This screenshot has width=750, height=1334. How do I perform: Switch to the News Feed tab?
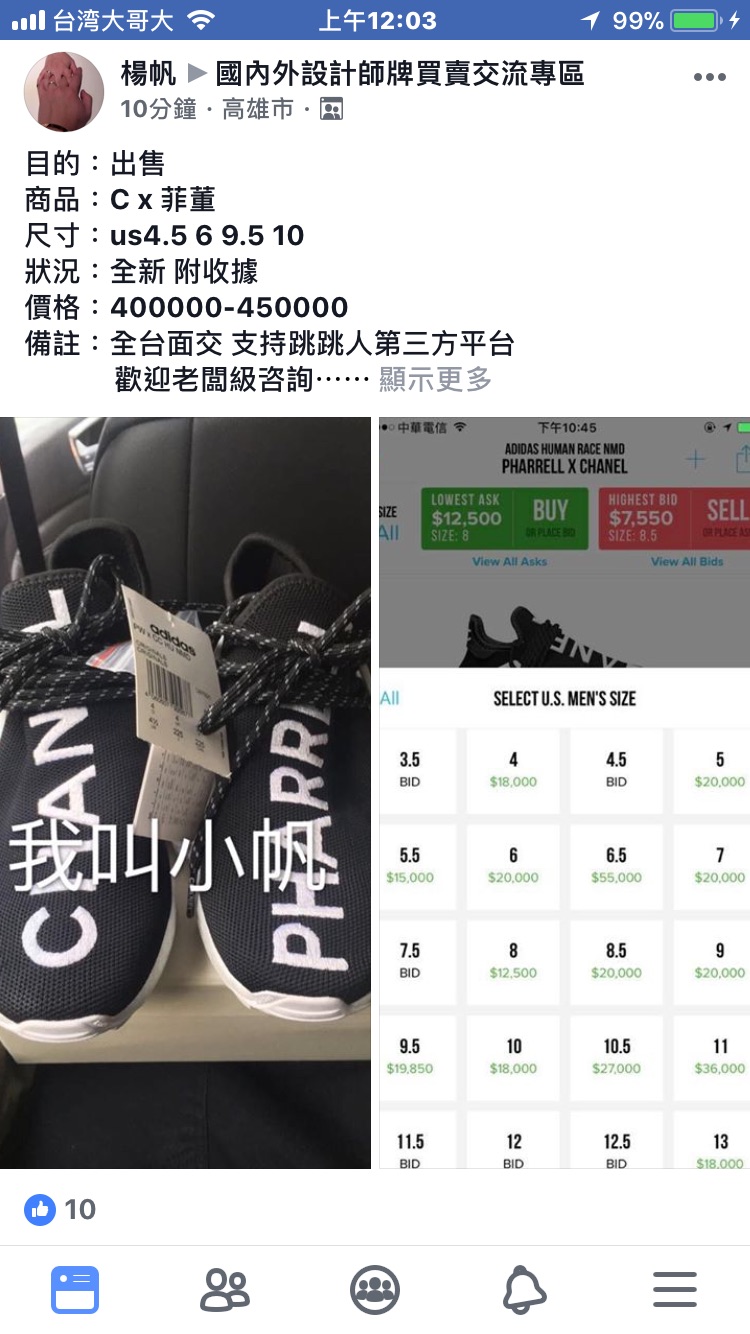tap(75, 1290)
